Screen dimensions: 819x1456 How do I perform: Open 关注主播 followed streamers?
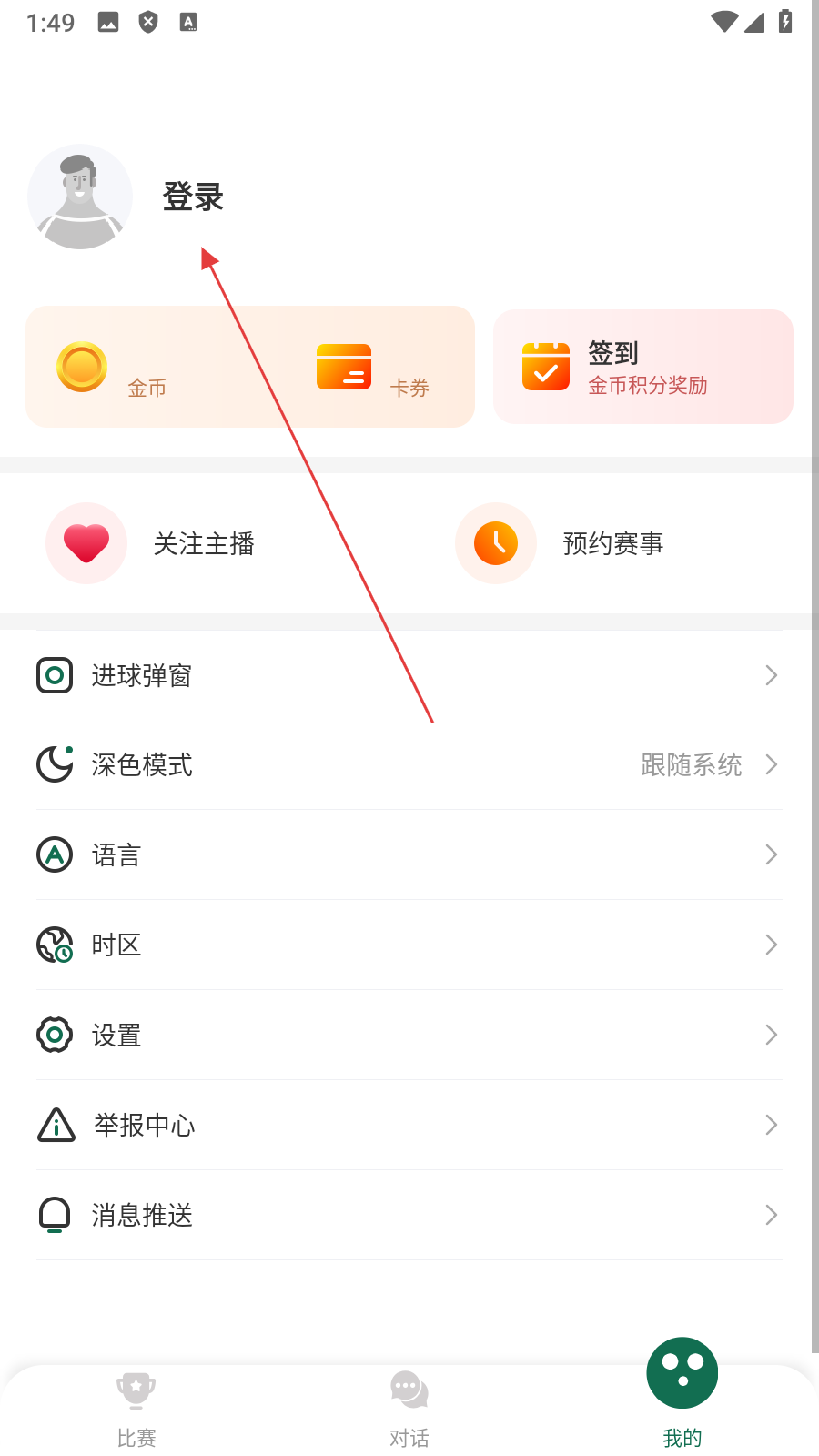tap(204, 543)
